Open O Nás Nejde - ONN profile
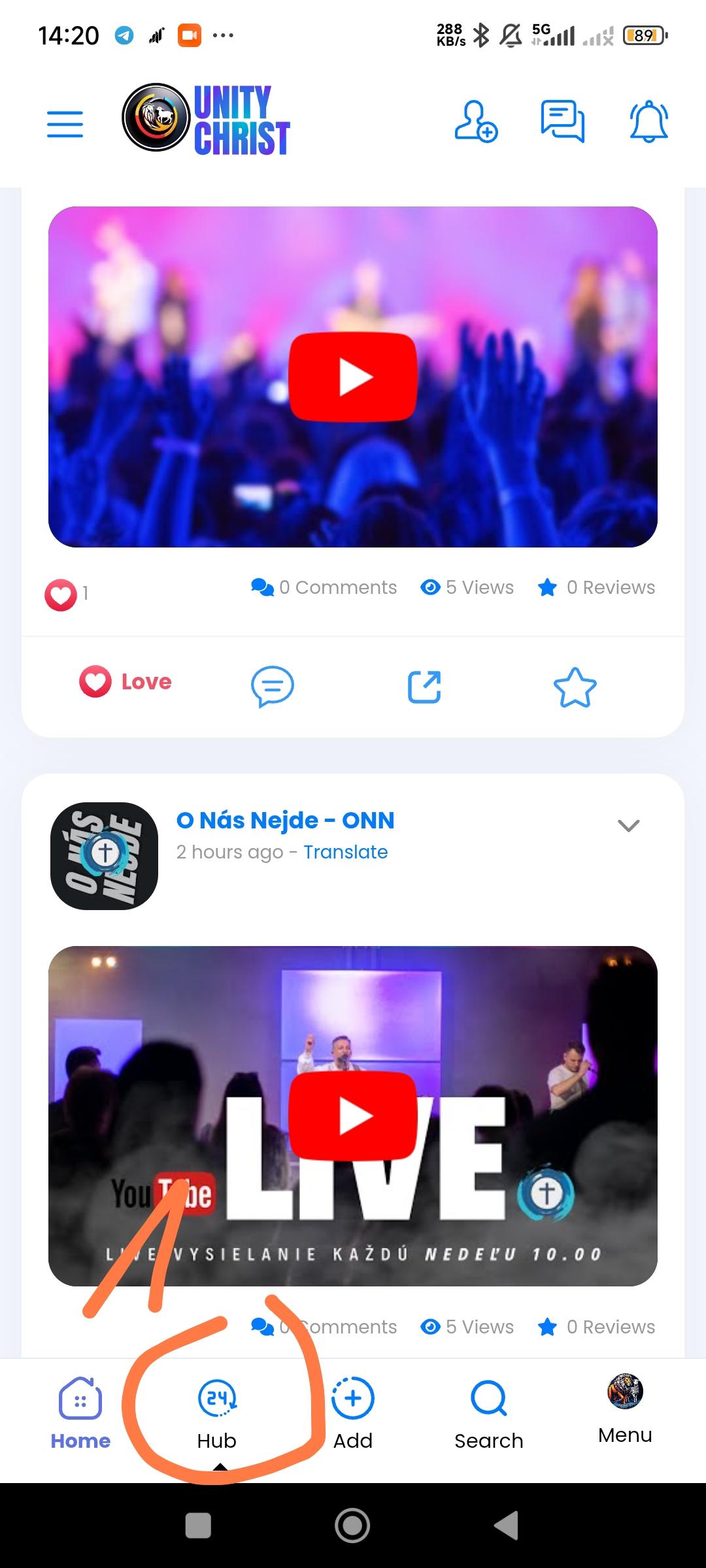Image resolution: width=706 pixels, height=1568 pixels. 285,821
